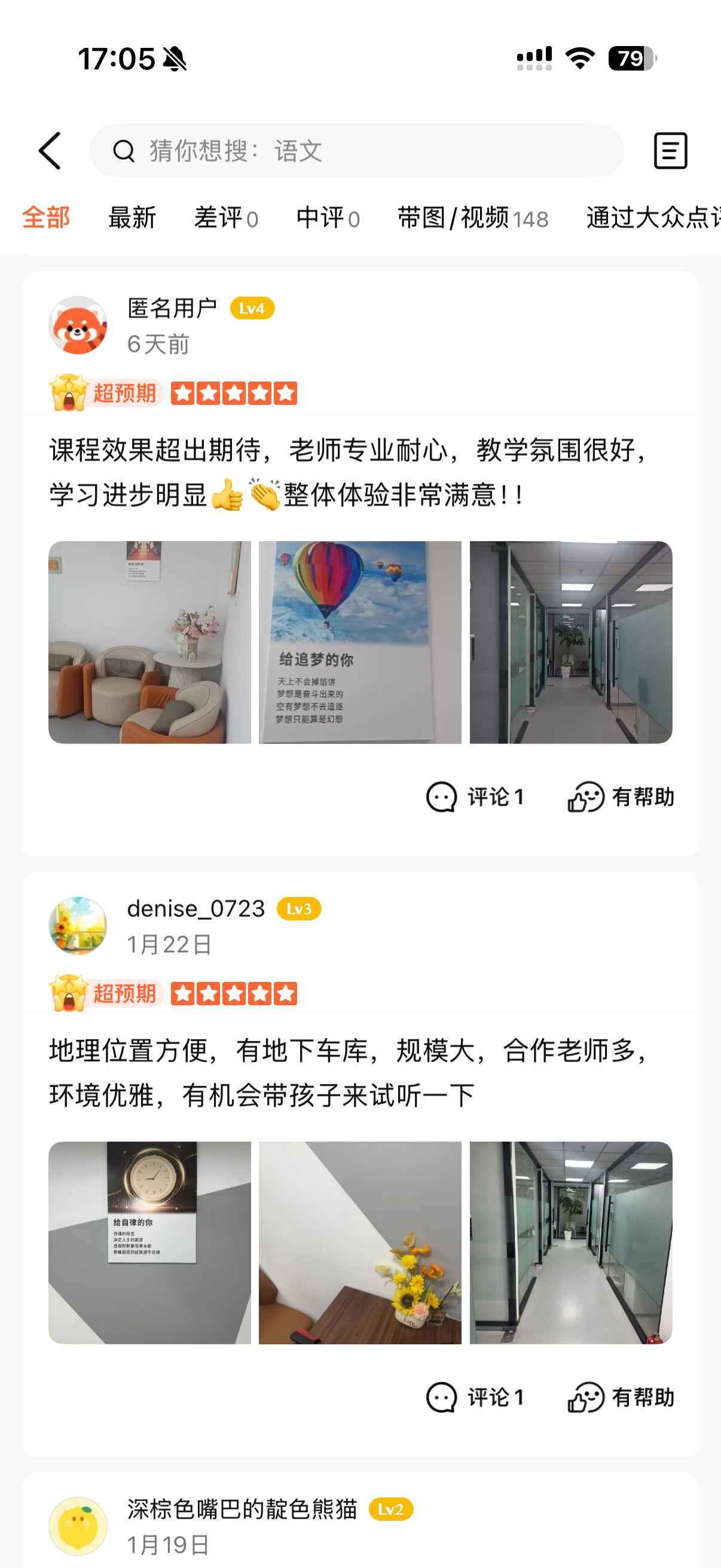Show 中评 reviews only

click(328, 218)
